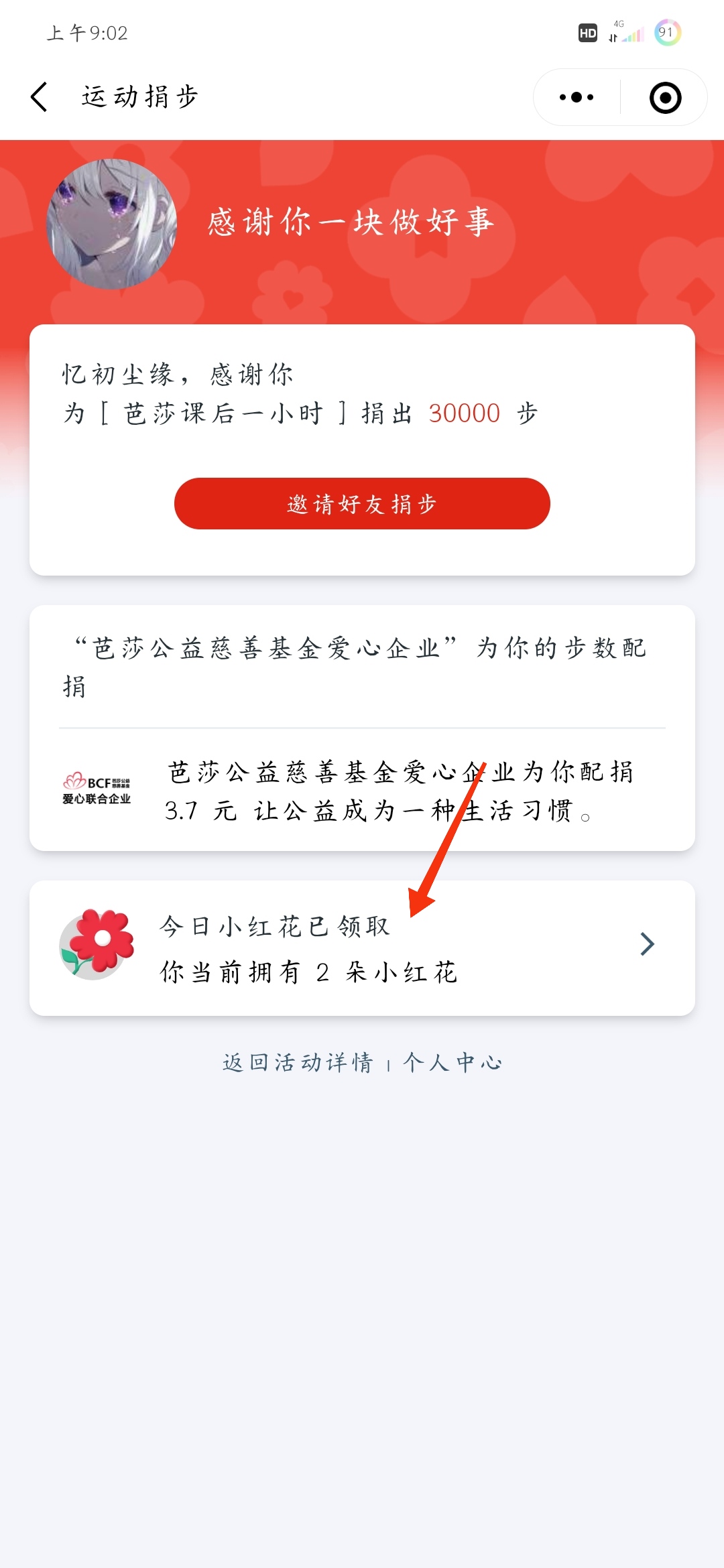Open the 小红花 card
Image resolution: width=724 pixels, height=1568 pixels.
(x=362, y=948)
